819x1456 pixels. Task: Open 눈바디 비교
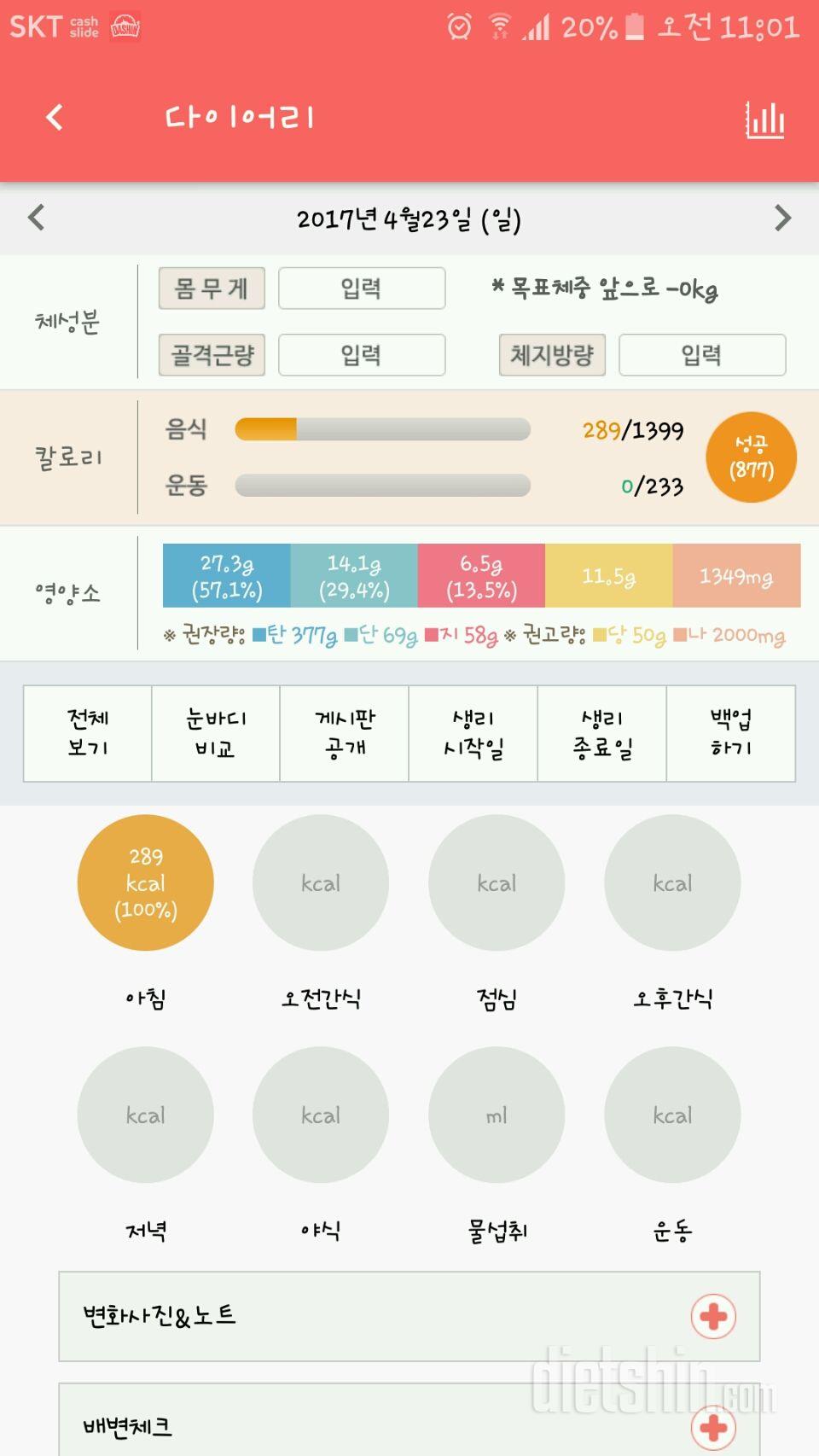(x=216, y=733)
